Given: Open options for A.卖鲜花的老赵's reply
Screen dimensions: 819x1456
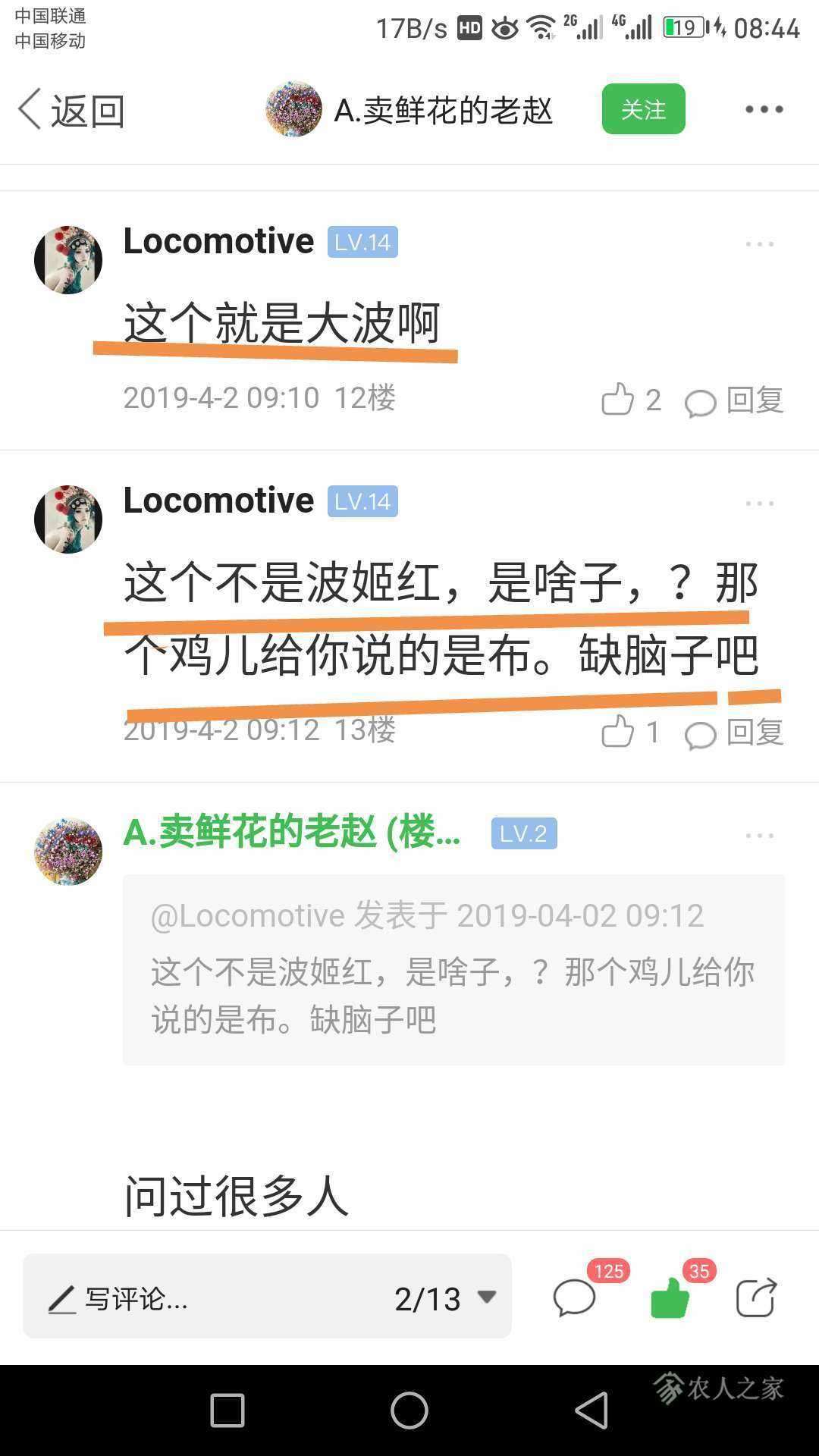Looking at the screenshot, I should pyautogui.click(x=759, y=836).
